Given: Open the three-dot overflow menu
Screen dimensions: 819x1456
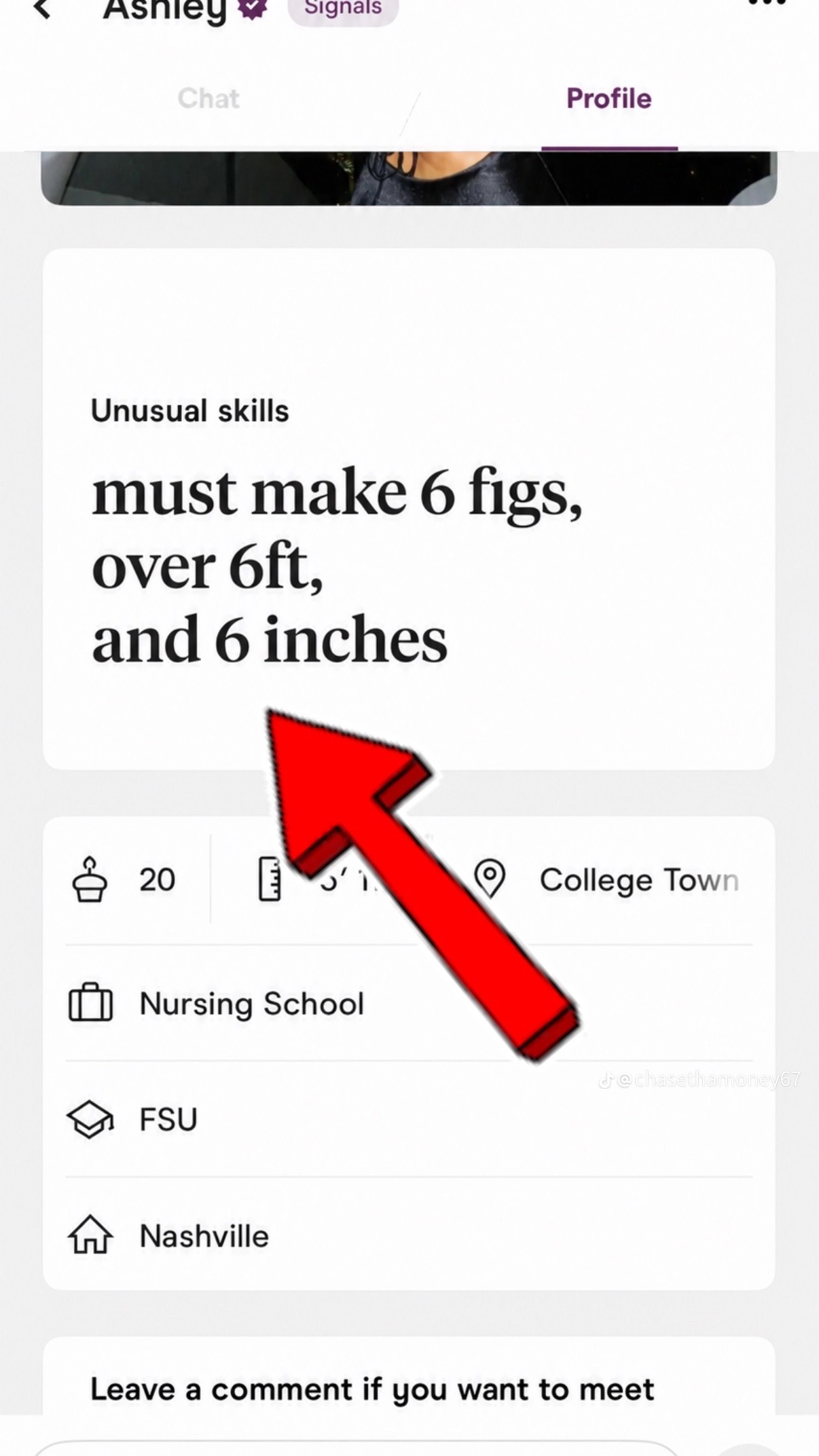Looking at the screenshot, I should click(x=767, y=3).
